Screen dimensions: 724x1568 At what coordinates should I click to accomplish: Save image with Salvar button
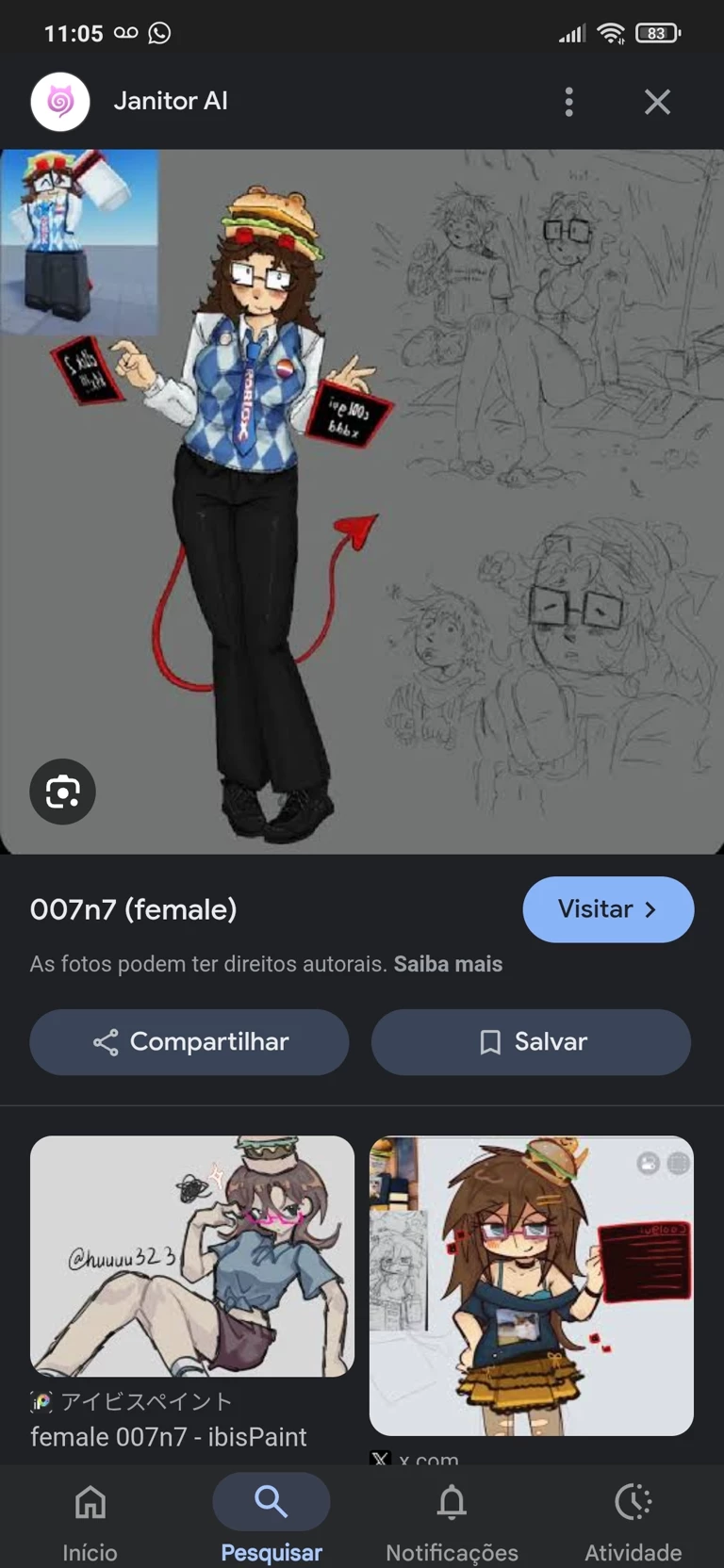click(x=531, y=1042)
